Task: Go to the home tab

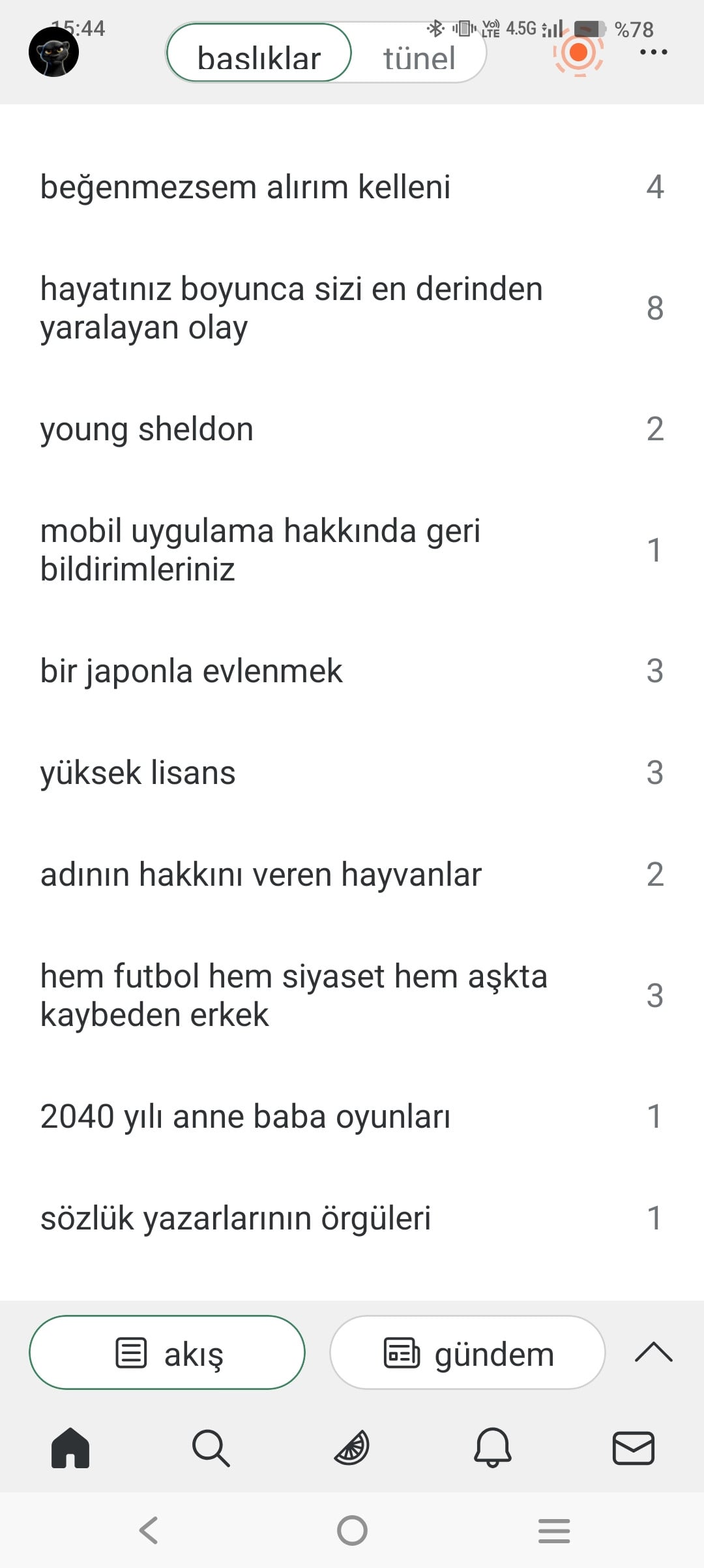Action: click(x=70, y=1448)
